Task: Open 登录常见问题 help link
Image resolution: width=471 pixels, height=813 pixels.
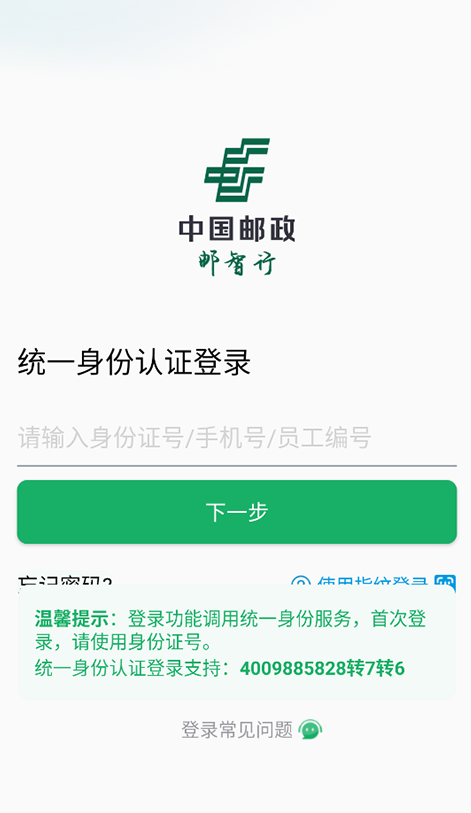Action: pyautogui.click(x=252, y=730)
